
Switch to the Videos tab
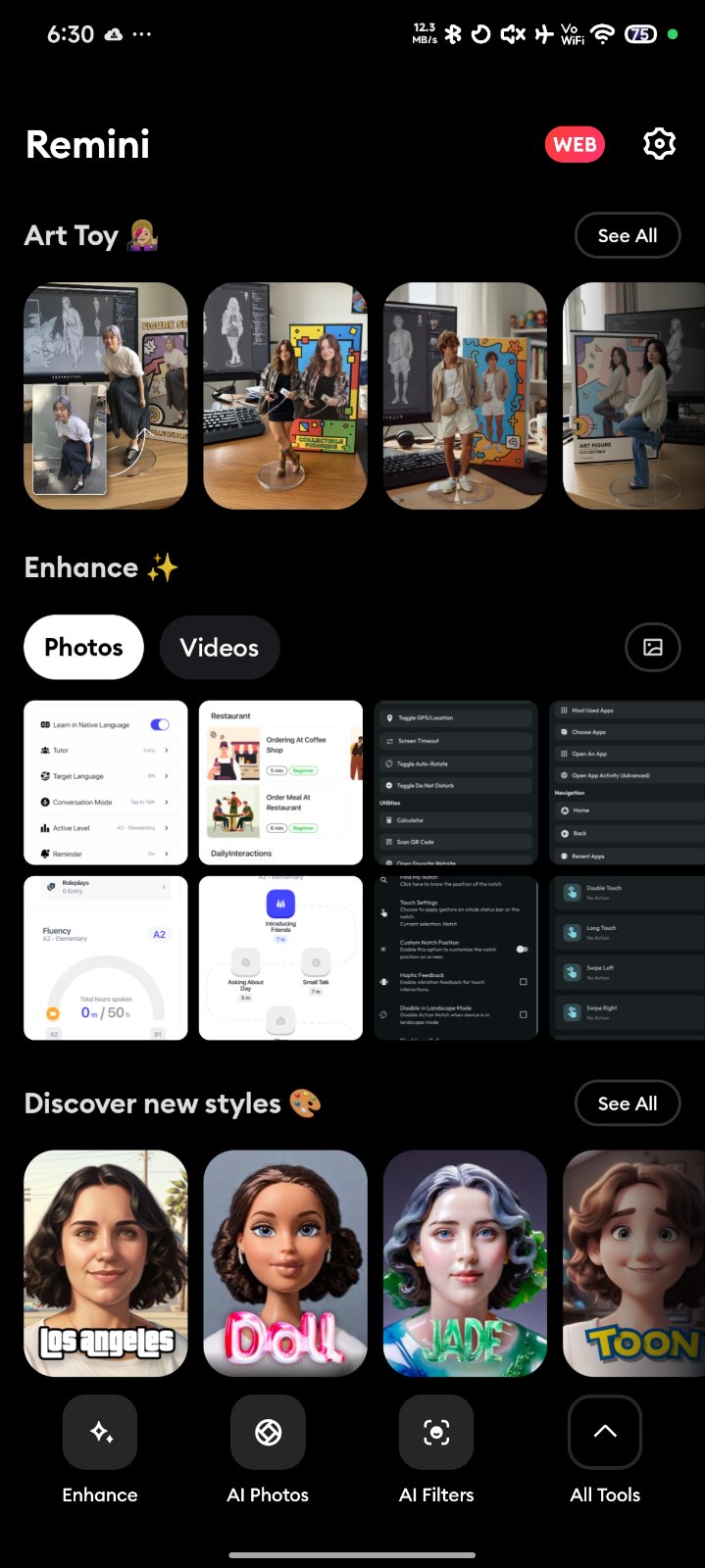coord(220,647)
